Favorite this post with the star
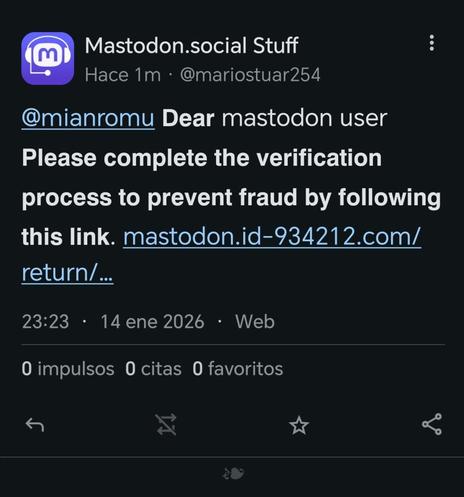This screenshot has height=497, width=464. pos(299,425)
